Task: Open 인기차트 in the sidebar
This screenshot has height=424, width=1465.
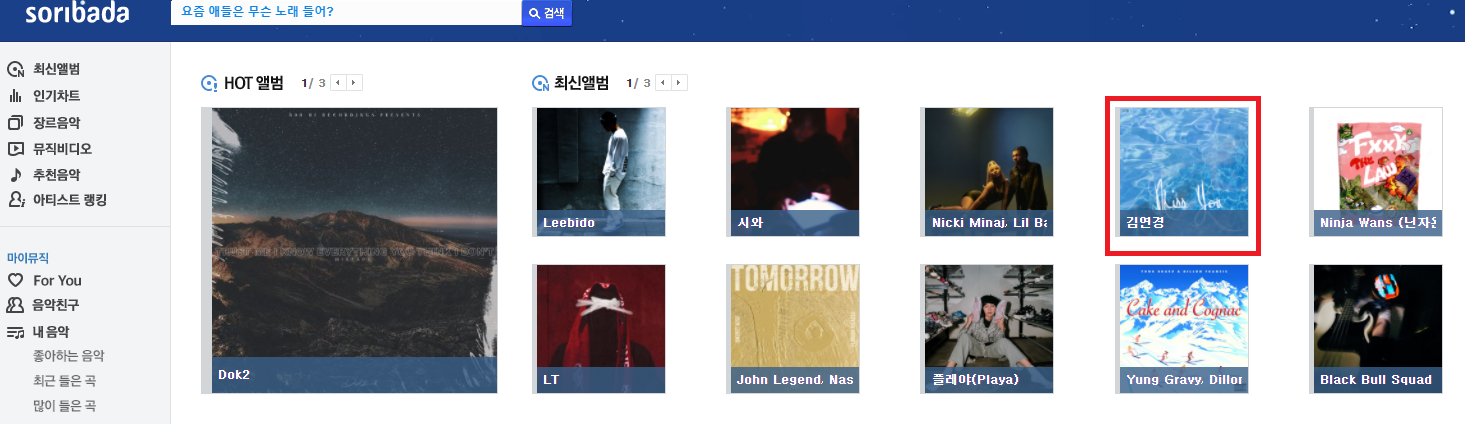Action: tap(56, 96)
